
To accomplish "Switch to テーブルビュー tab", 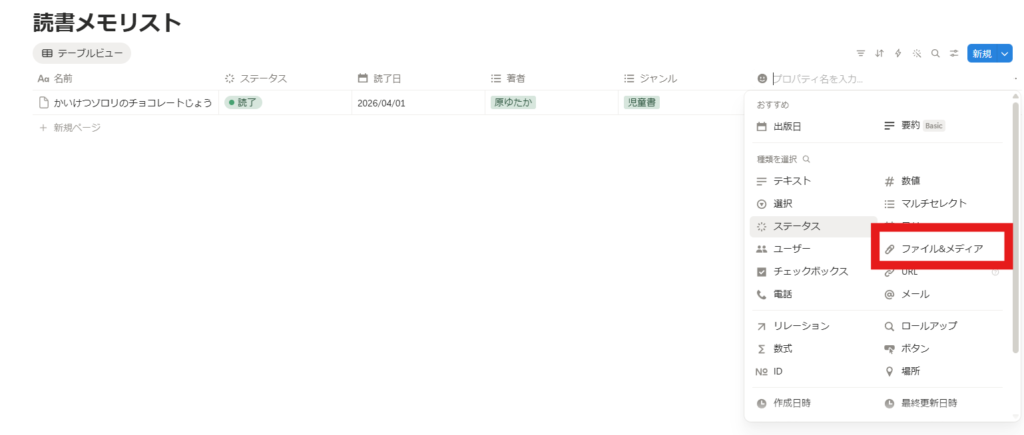I will [x=82, y=53].
